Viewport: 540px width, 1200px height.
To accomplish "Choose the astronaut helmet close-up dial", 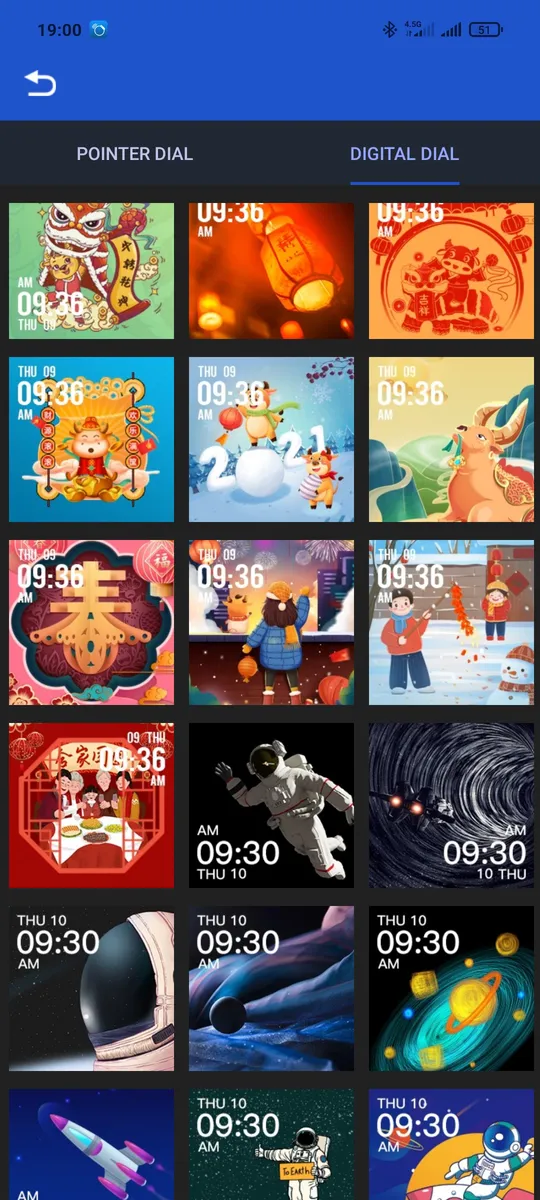I will click(92, 988).
